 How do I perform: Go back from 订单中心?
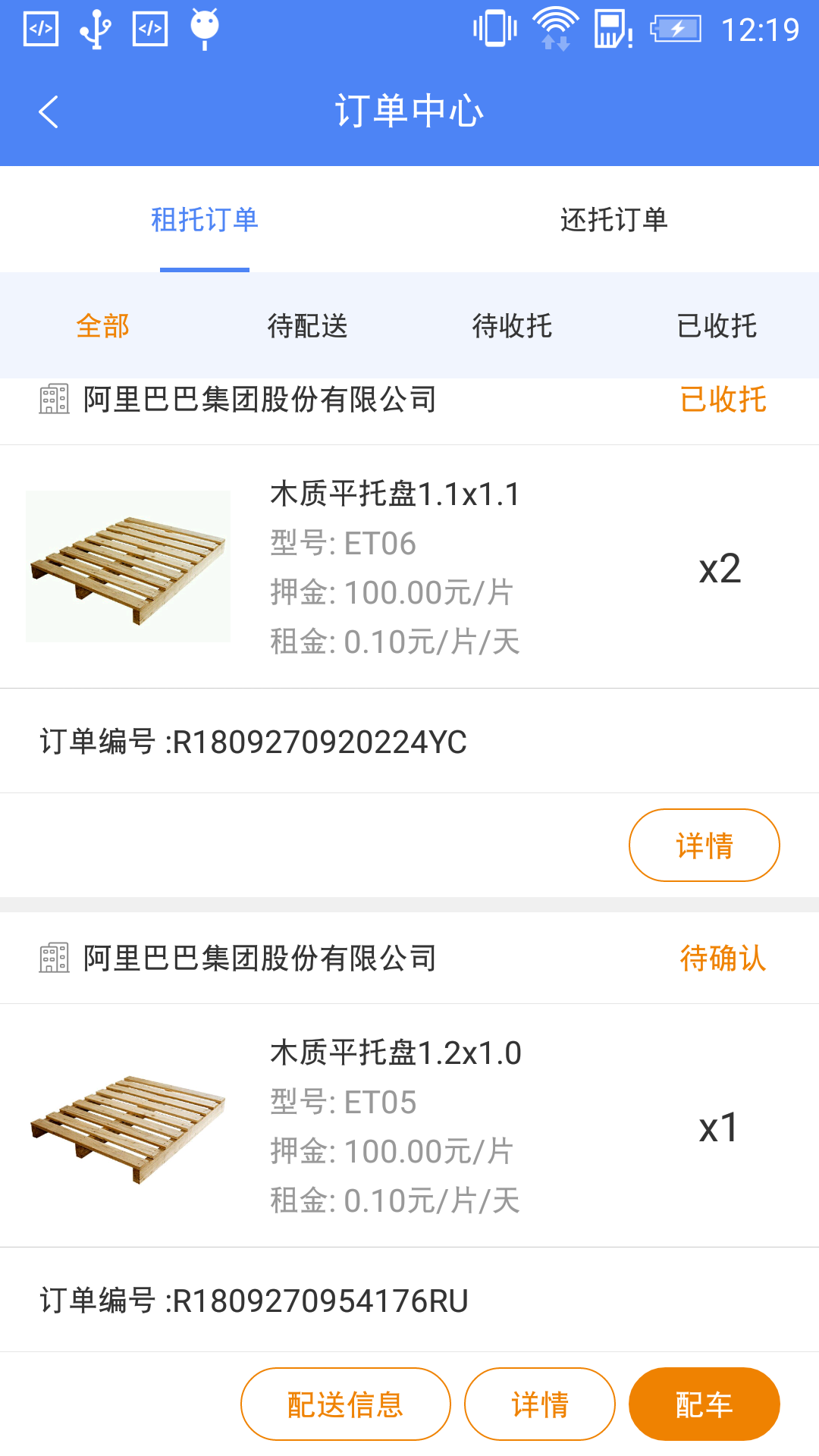click(x=49, y=112)
